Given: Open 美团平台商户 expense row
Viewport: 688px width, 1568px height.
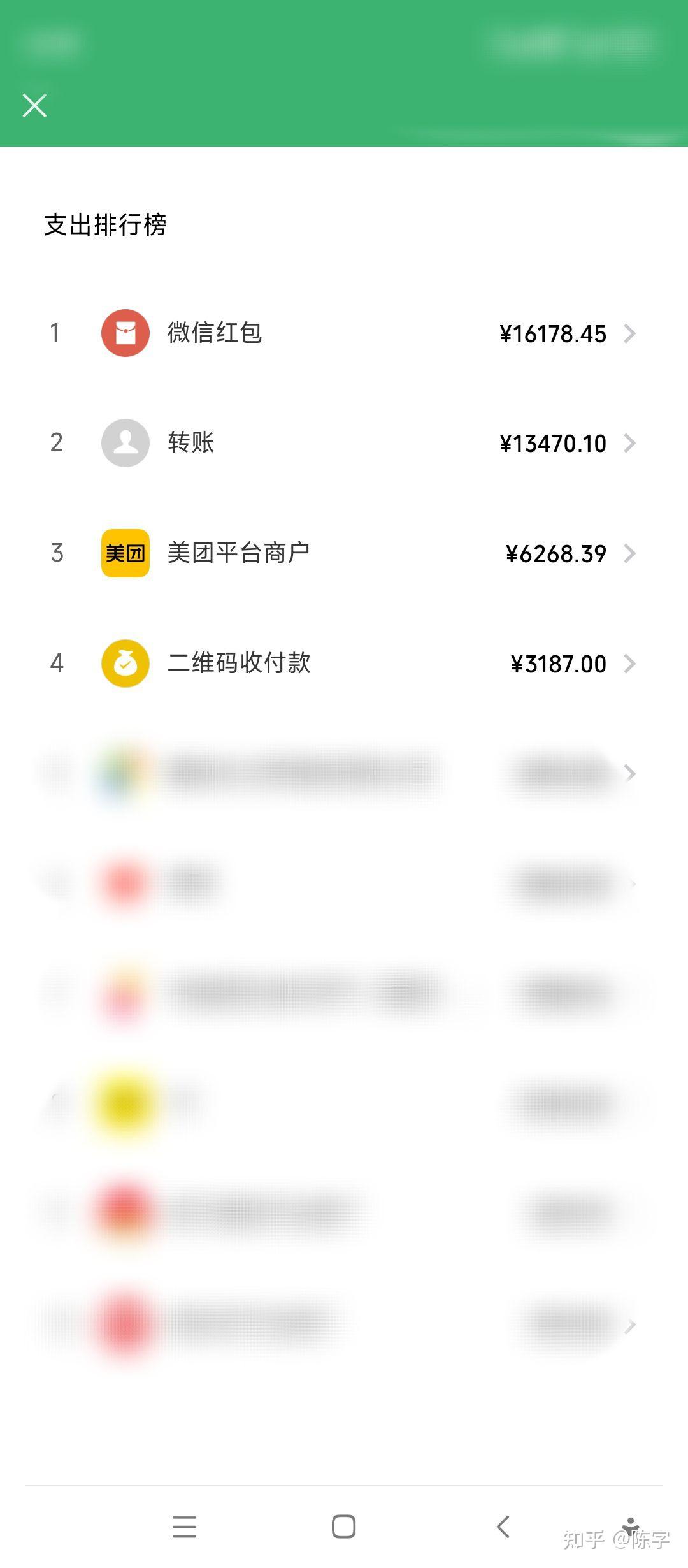Looking at the screenshot, I should tap(344, 553).
